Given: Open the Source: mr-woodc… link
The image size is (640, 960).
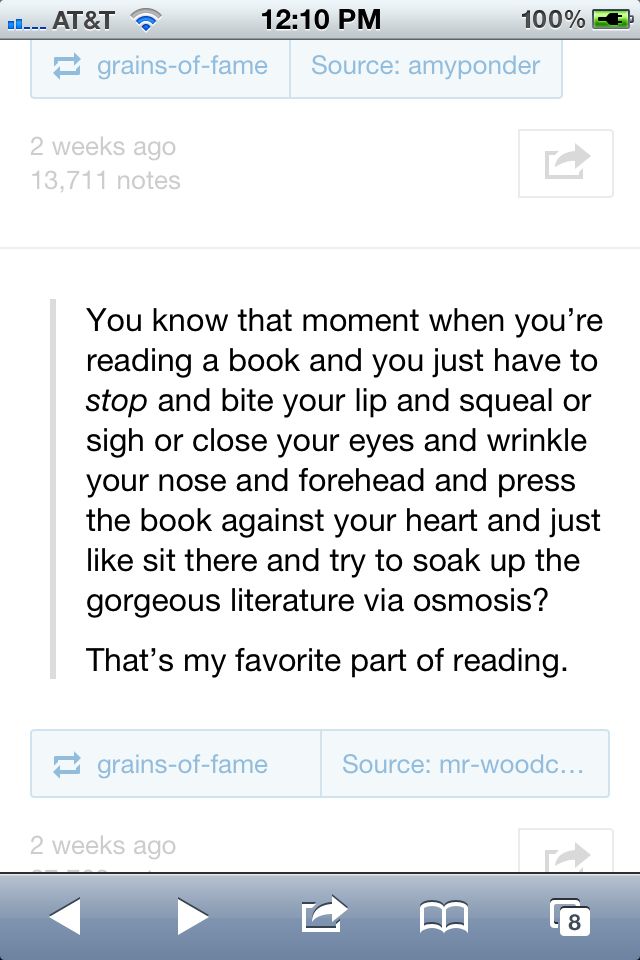Looking at the screenshot, I should click(464, 765).
